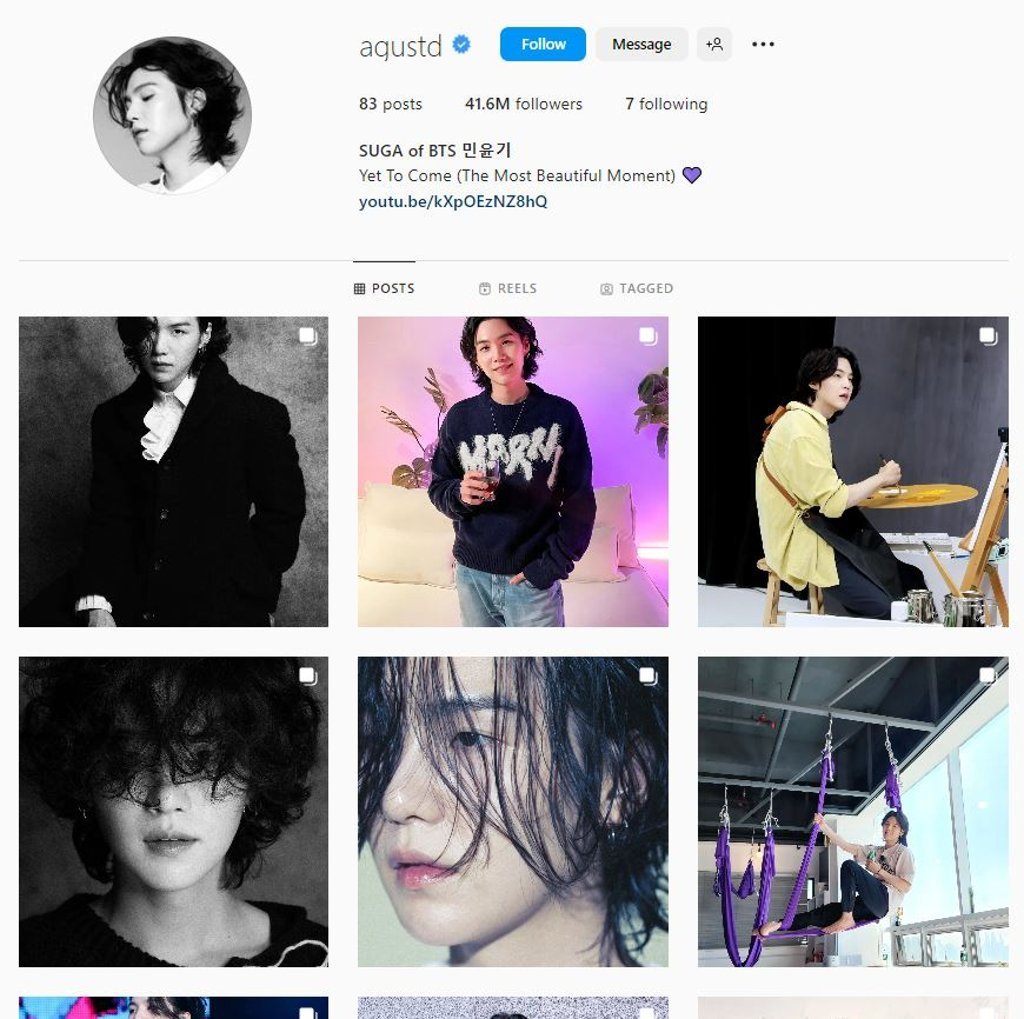Open the profile picture
The image size is (1024, 1019).
pos(172,115)
